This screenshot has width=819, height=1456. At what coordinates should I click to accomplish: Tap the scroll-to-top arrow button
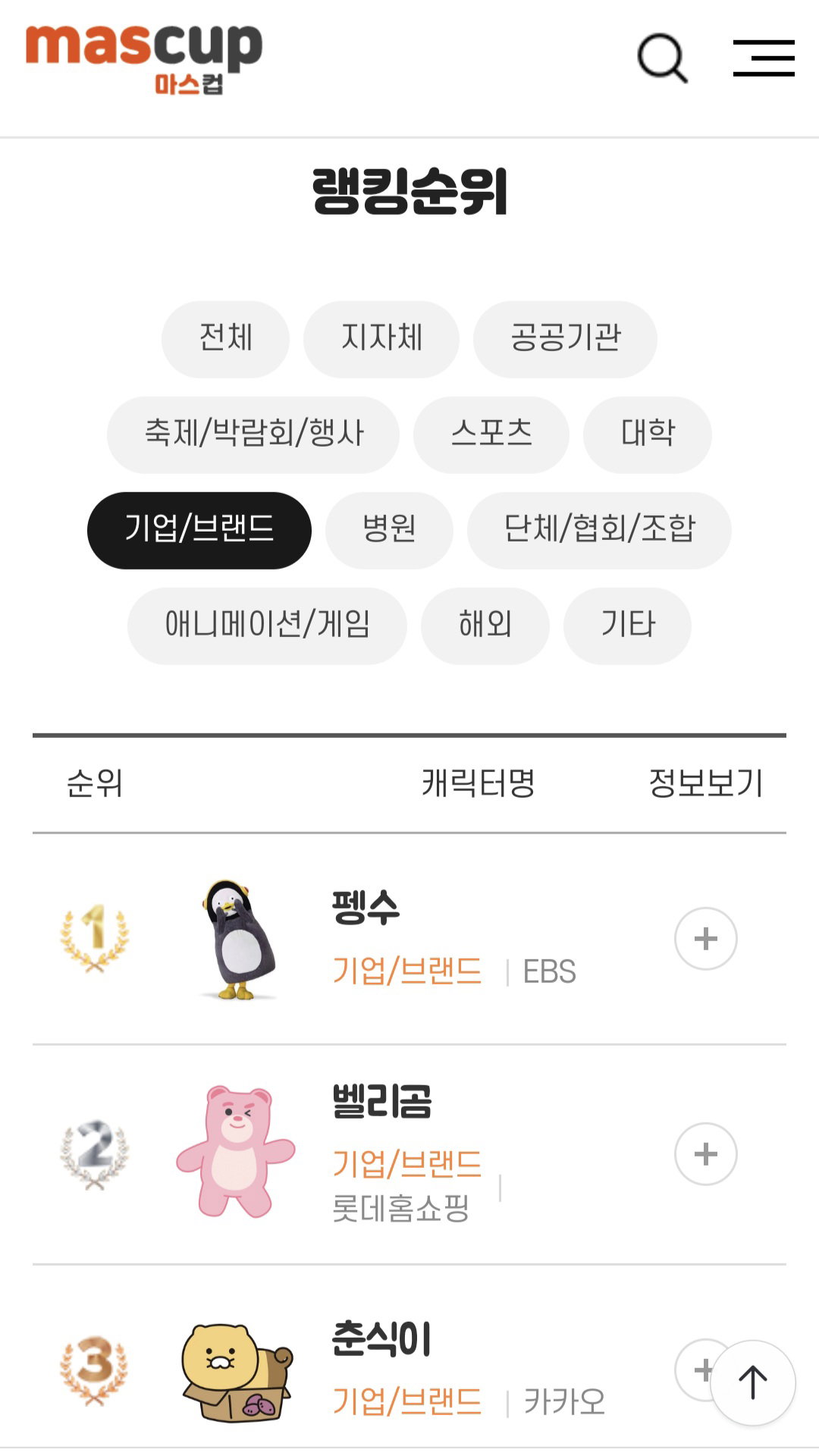coord(753,1382)
